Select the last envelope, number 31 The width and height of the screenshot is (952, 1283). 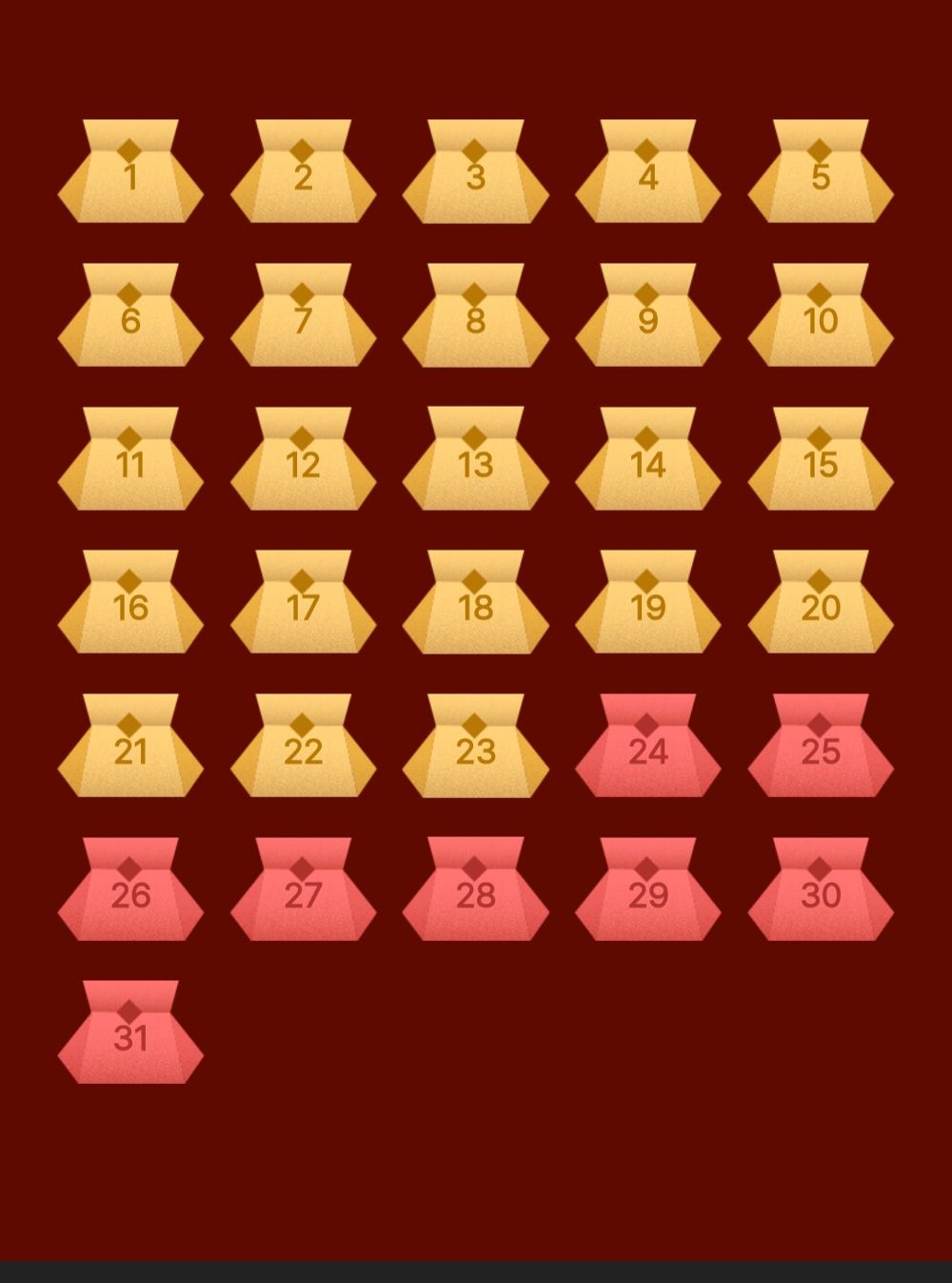click(130, 1033)
